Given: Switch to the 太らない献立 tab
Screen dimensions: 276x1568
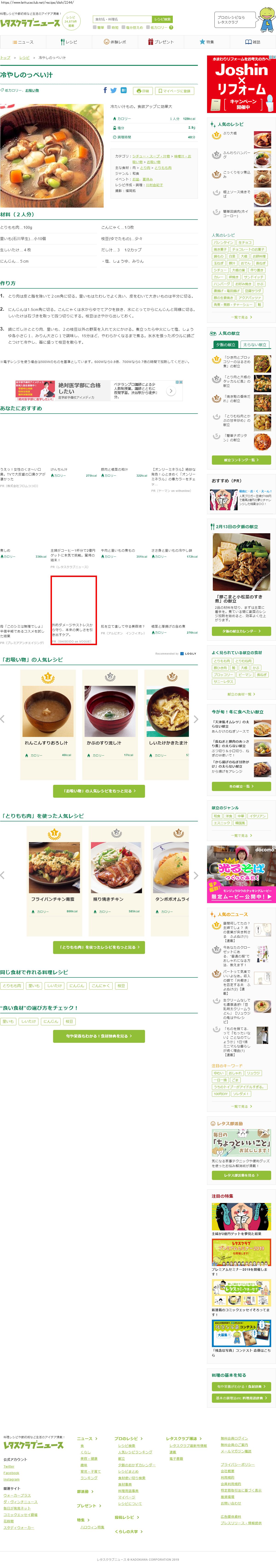Looking at the screenshot, I should tap(254, 345).
